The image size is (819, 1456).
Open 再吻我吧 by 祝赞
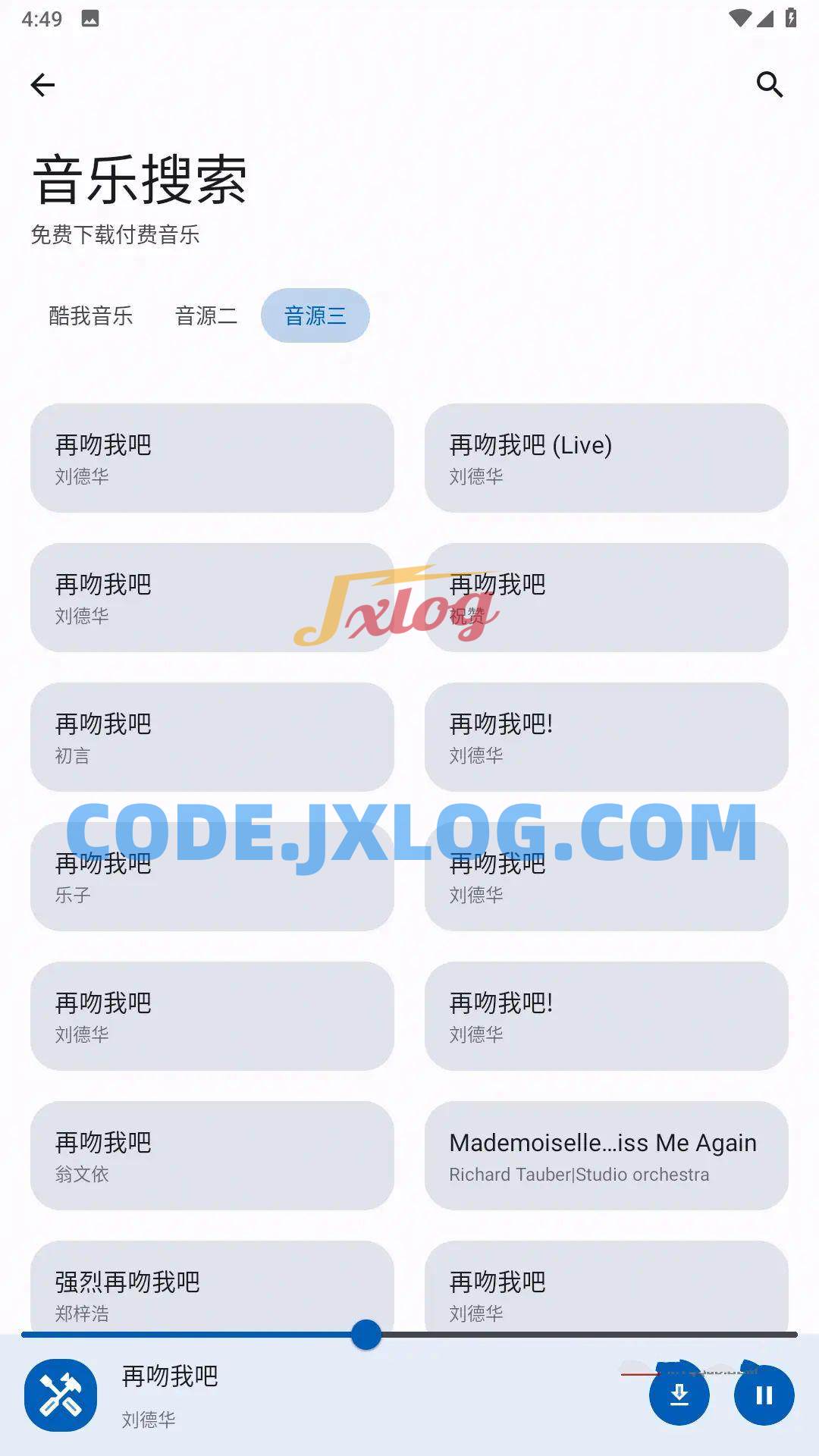pyautogui.click(x=606, y=598)
